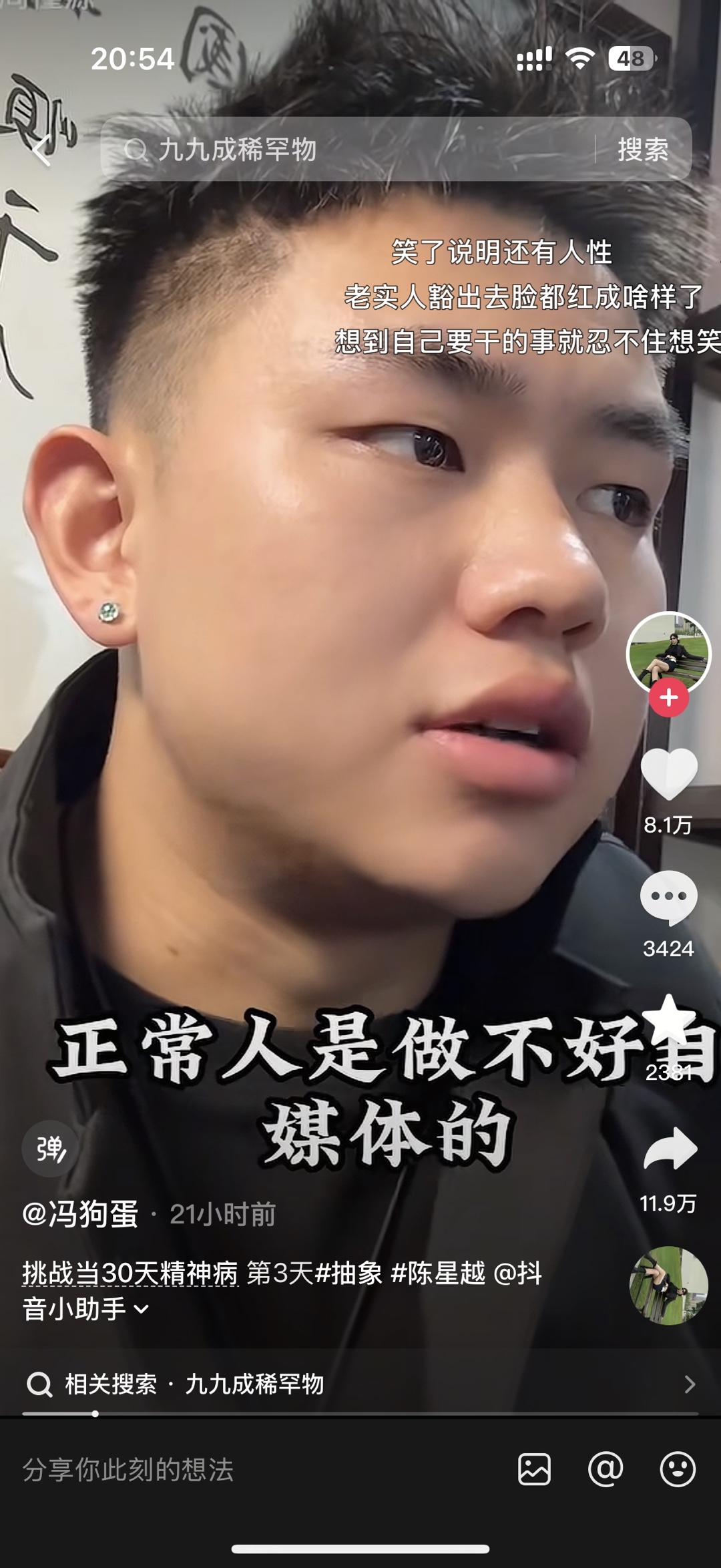Open the search field showing 九九成稀罕物
Viewport: 721px width, 1568px height.
[347, 150]
